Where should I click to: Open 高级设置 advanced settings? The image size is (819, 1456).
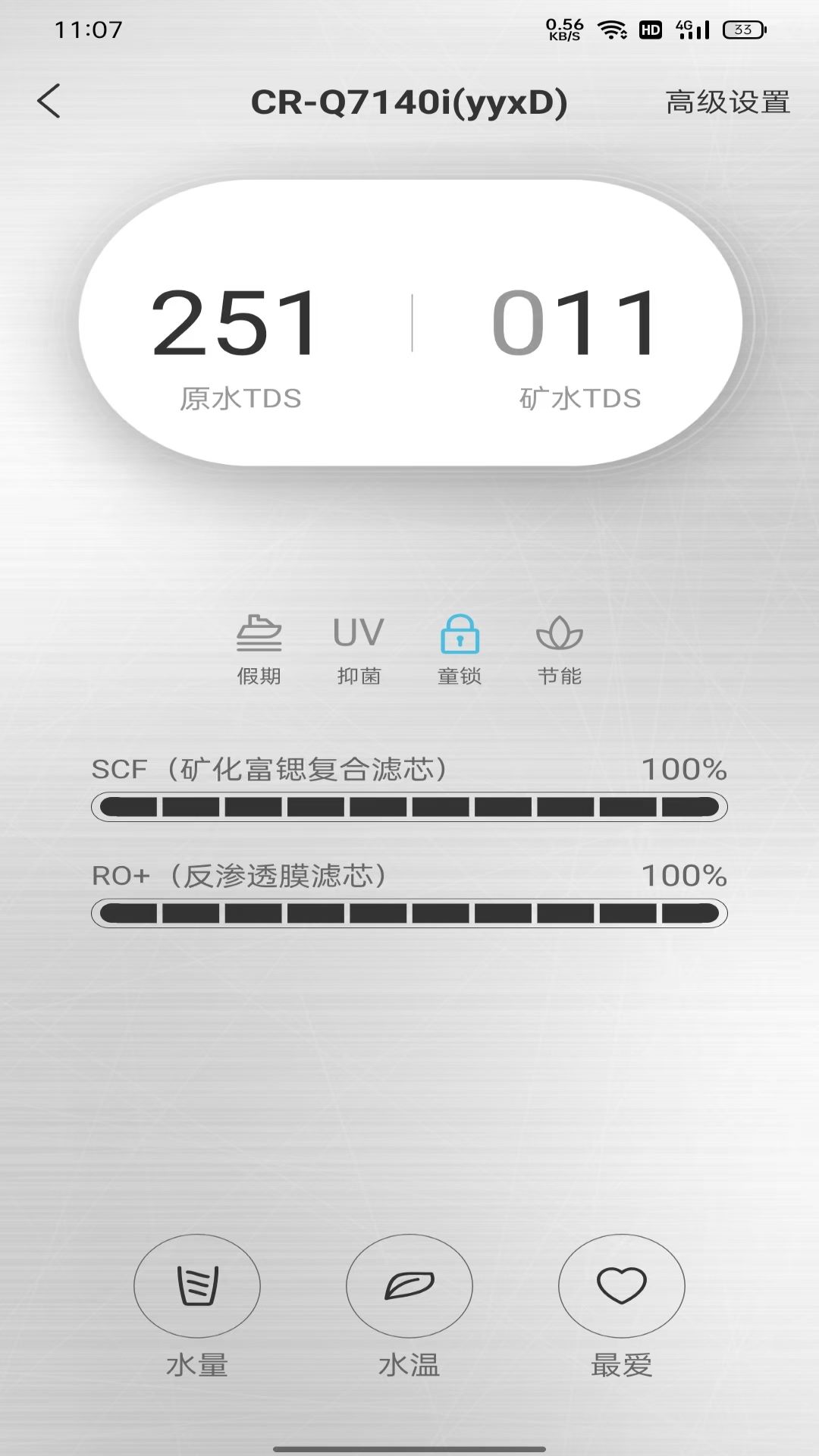coord(728,102)
